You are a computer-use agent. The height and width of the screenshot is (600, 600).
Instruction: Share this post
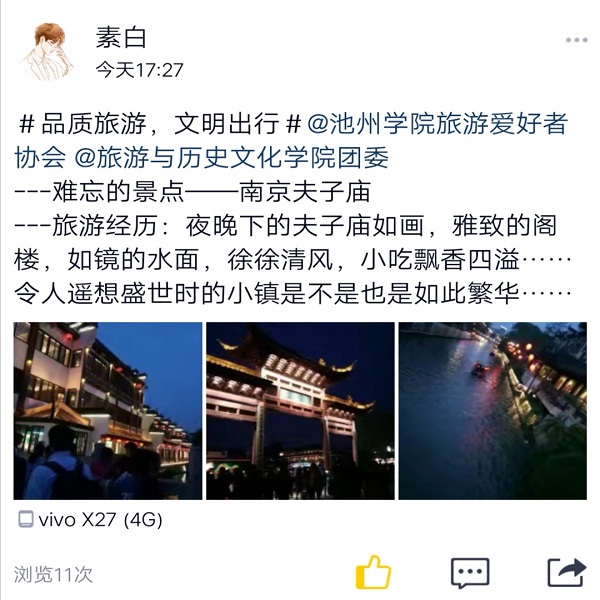click(566, 572)
